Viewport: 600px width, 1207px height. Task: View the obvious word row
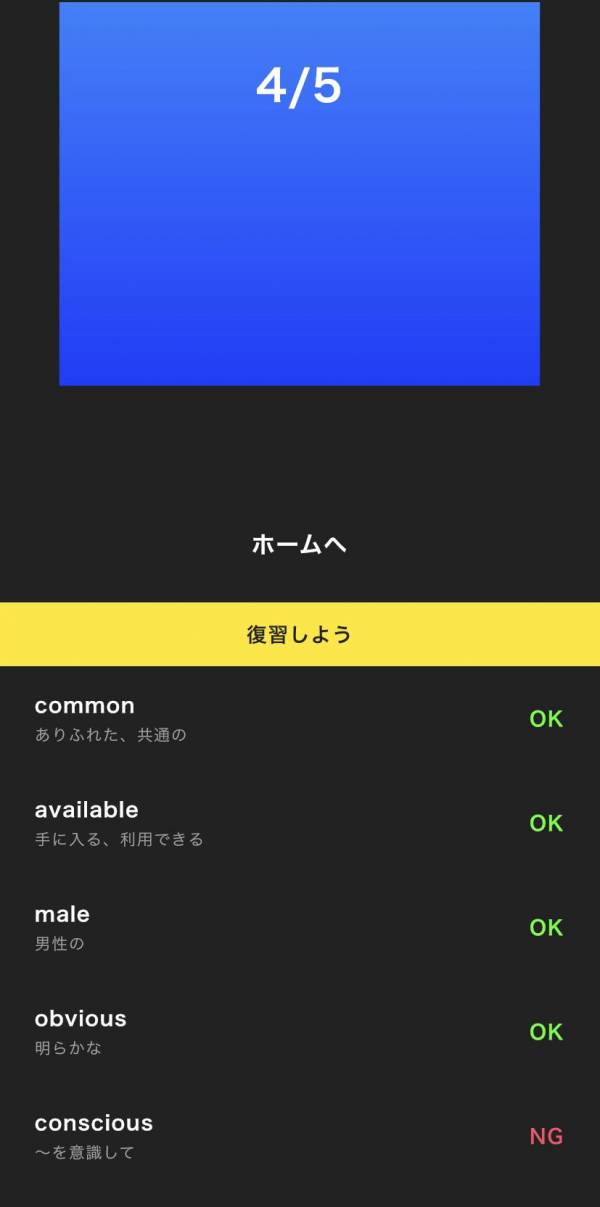299,1031
